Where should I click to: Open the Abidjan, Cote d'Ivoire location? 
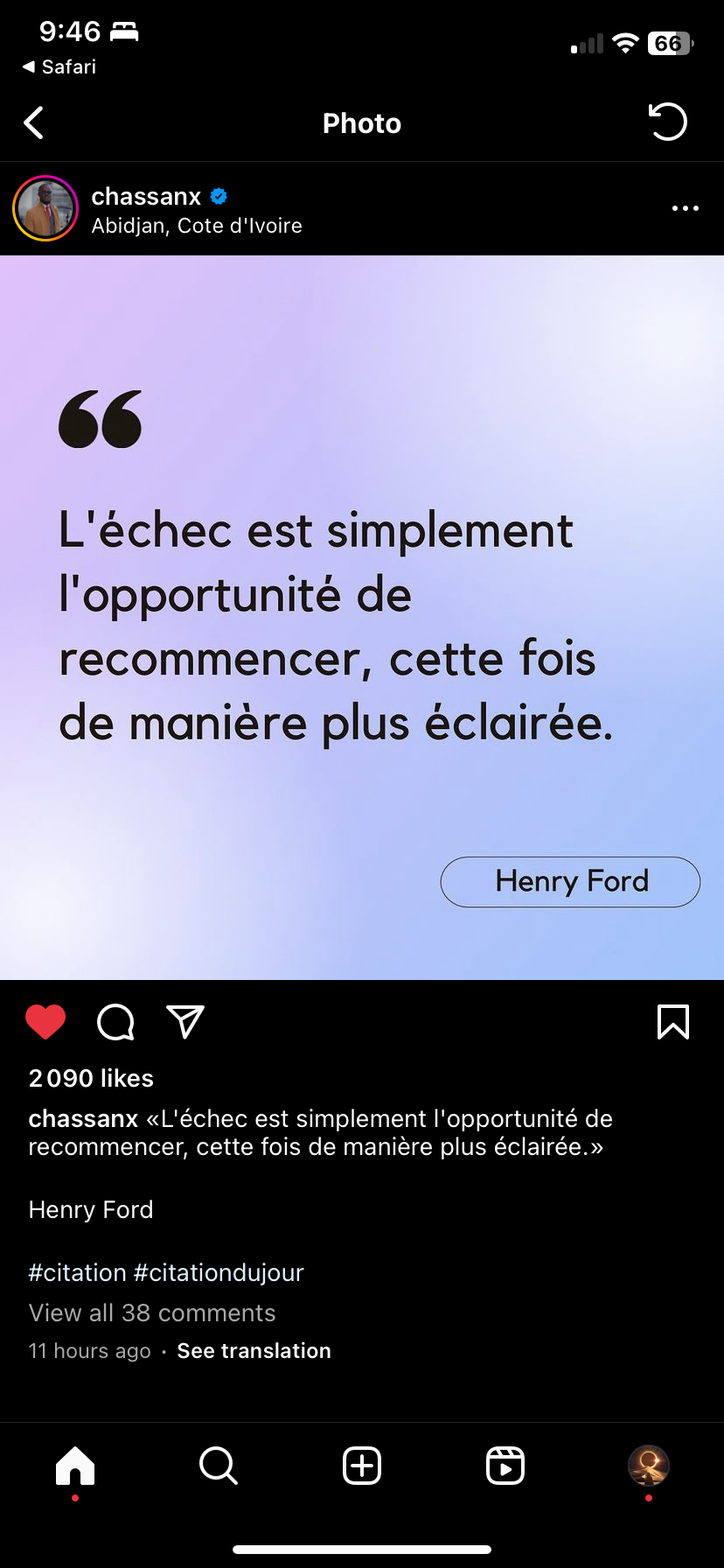[x=197, y=226]
